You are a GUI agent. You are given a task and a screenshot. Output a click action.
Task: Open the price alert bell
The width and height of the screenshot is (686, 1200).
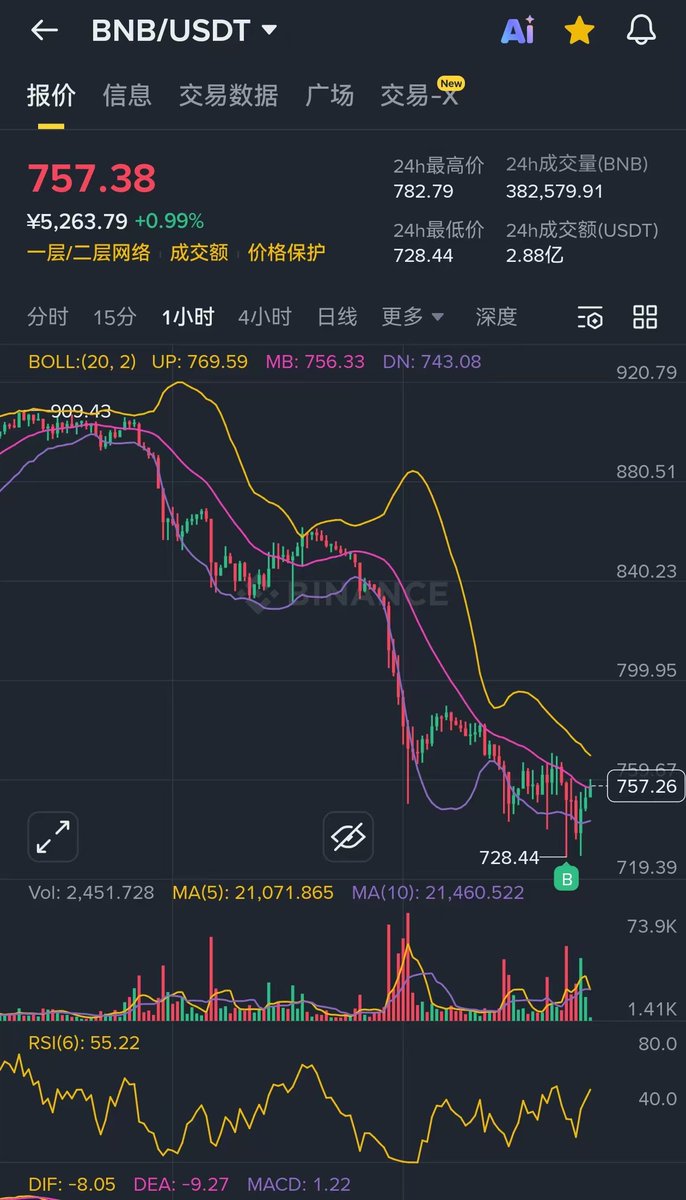click(641, 31)
